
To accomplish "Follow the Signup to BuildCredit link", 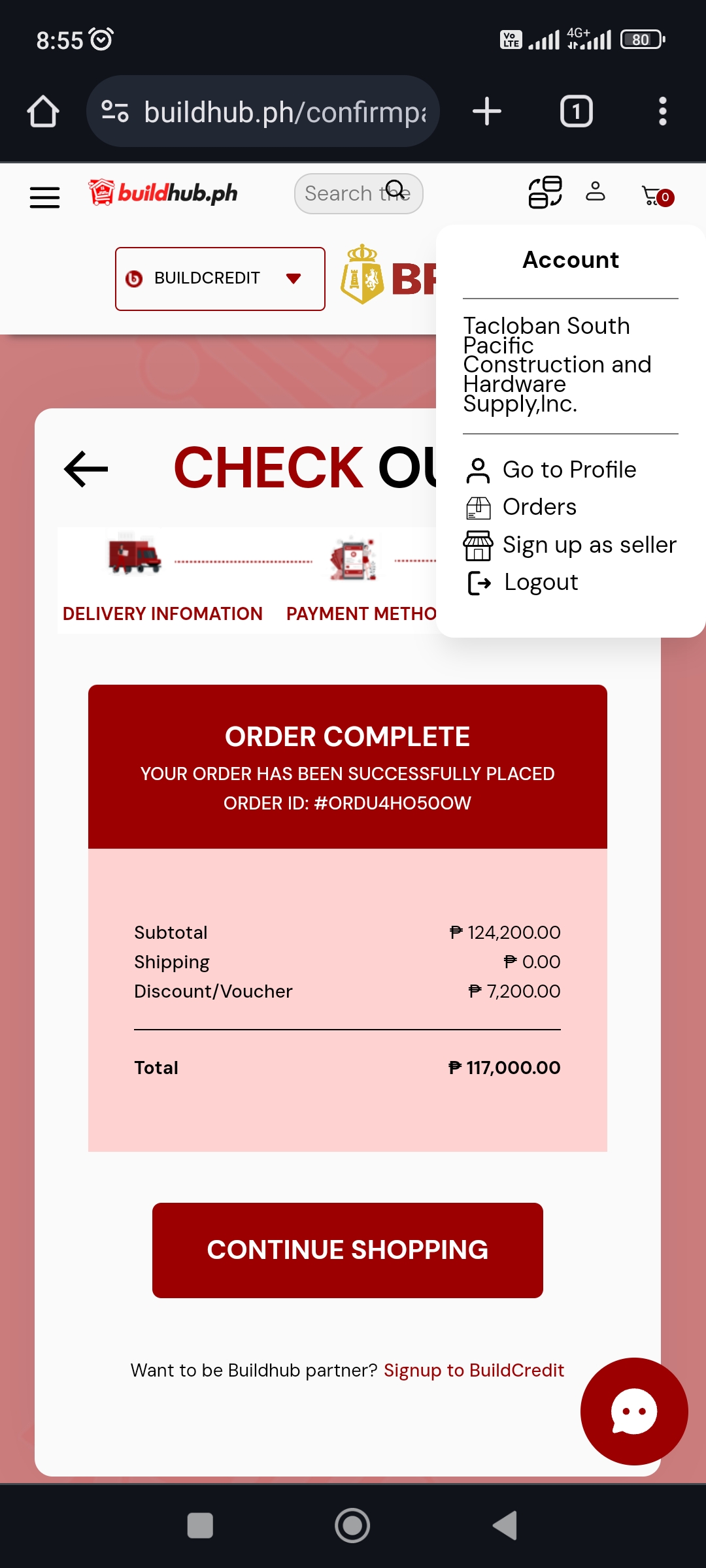I will point(473,1370).
